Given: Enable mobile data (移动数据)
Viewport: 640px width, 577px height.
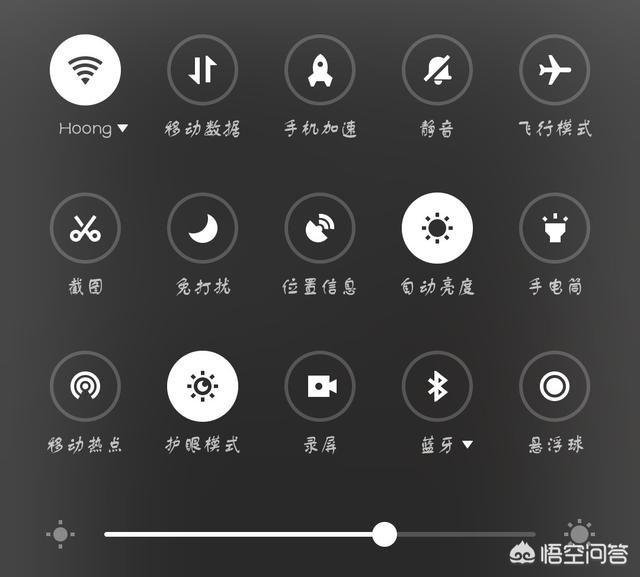Looking at the screenshot, I should tap(202, 70).
